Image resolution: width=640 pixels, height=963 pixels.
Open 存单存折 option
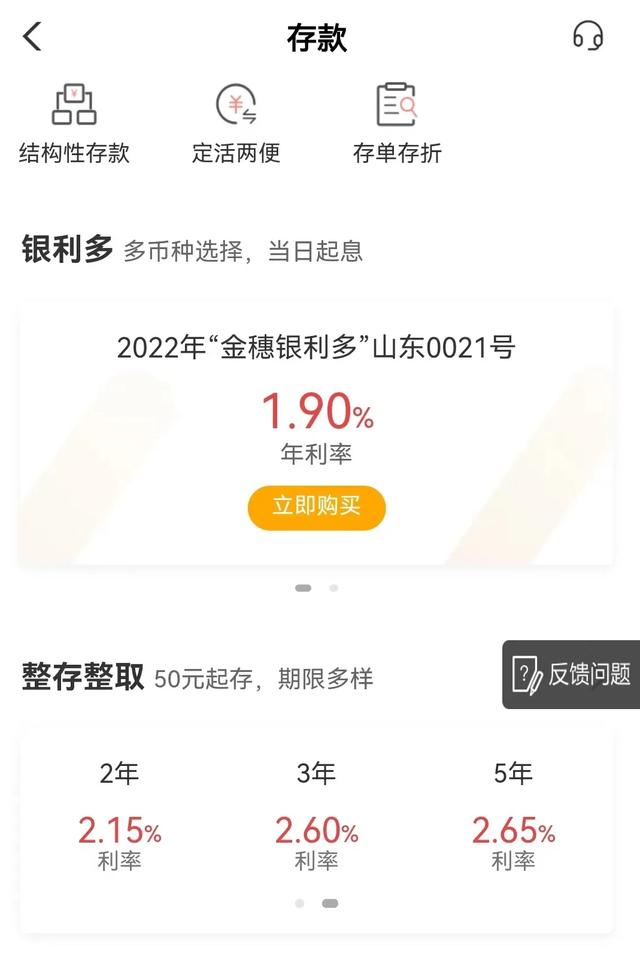pos(397,124)
